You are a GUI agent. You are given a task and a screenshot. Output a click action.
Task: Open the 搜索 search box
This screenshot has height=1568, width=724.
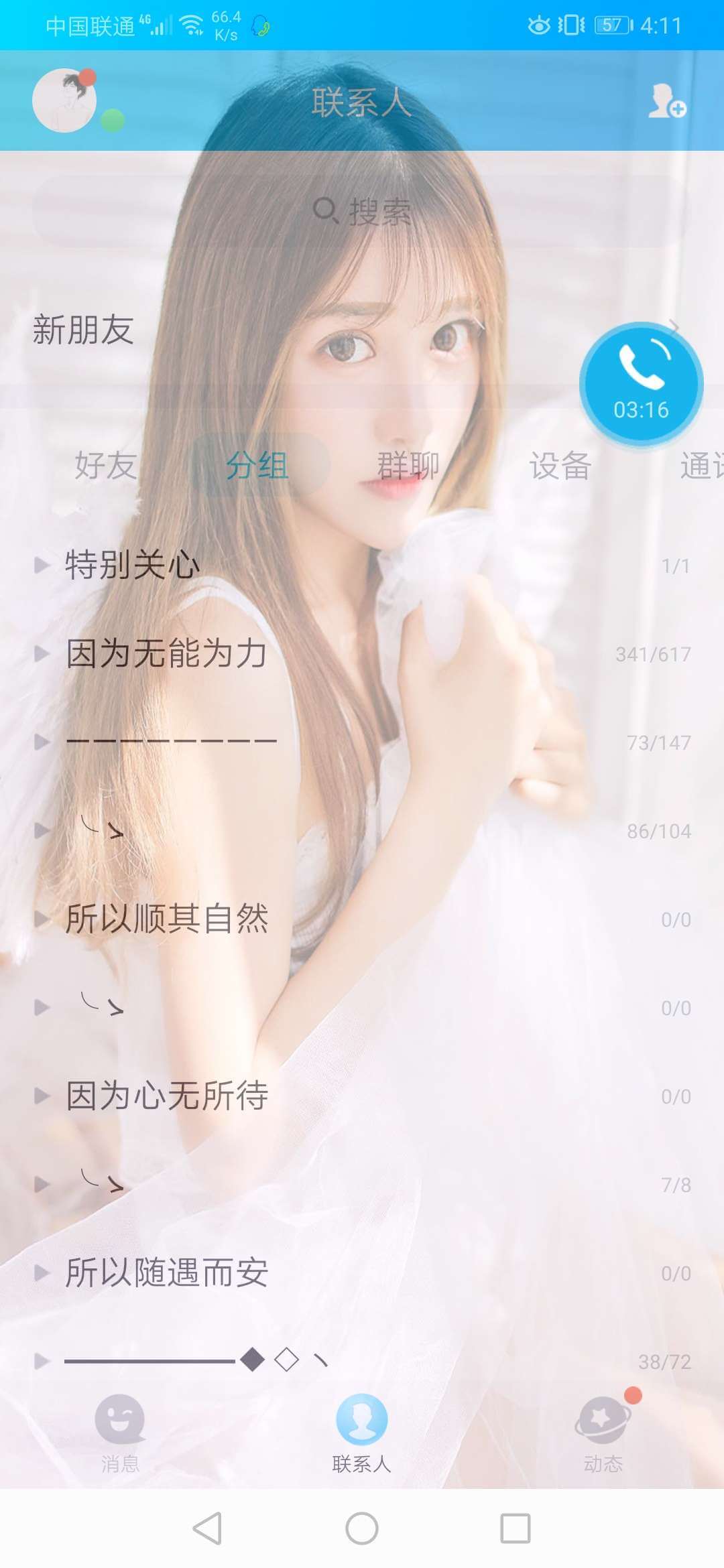coord(362,212)
